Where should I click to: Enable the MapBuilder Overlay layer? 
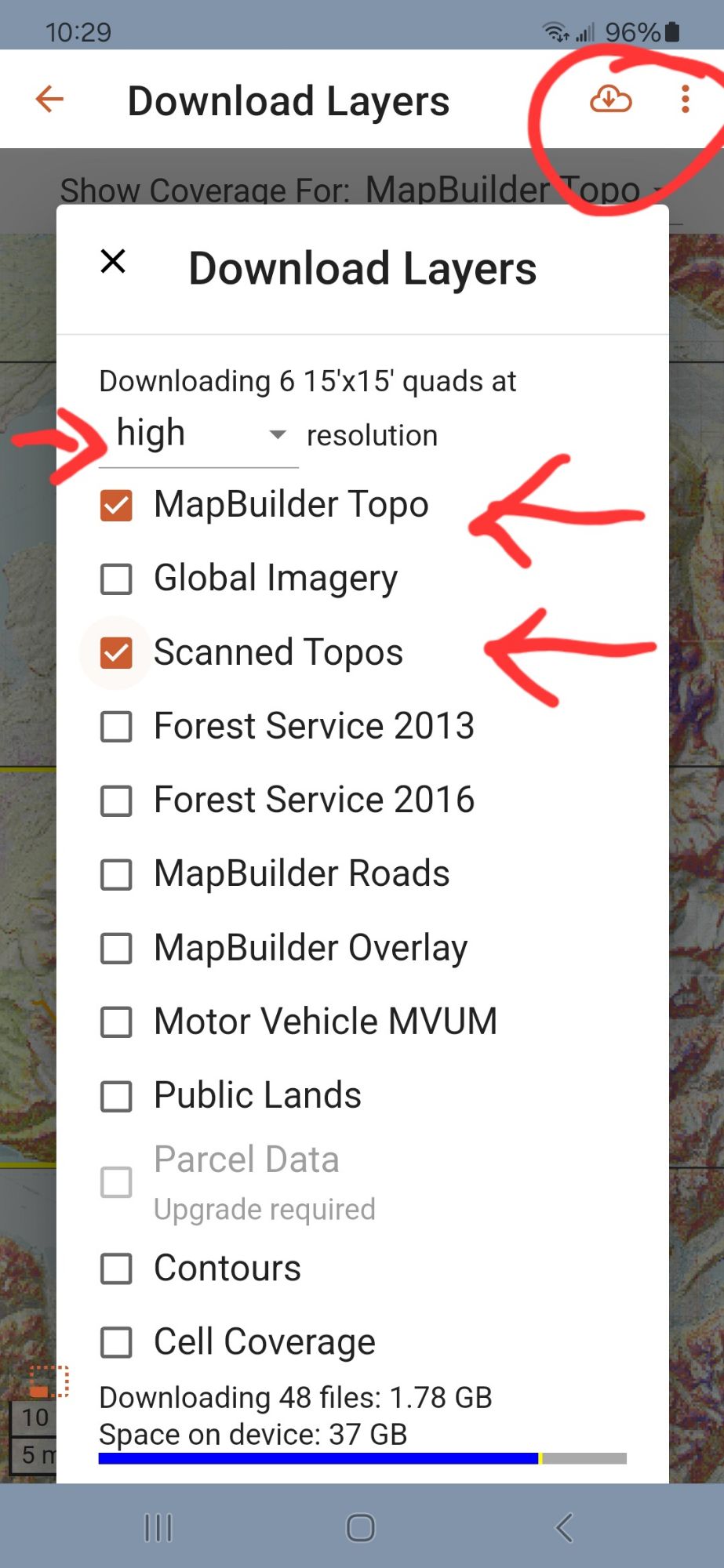(116, 949)
